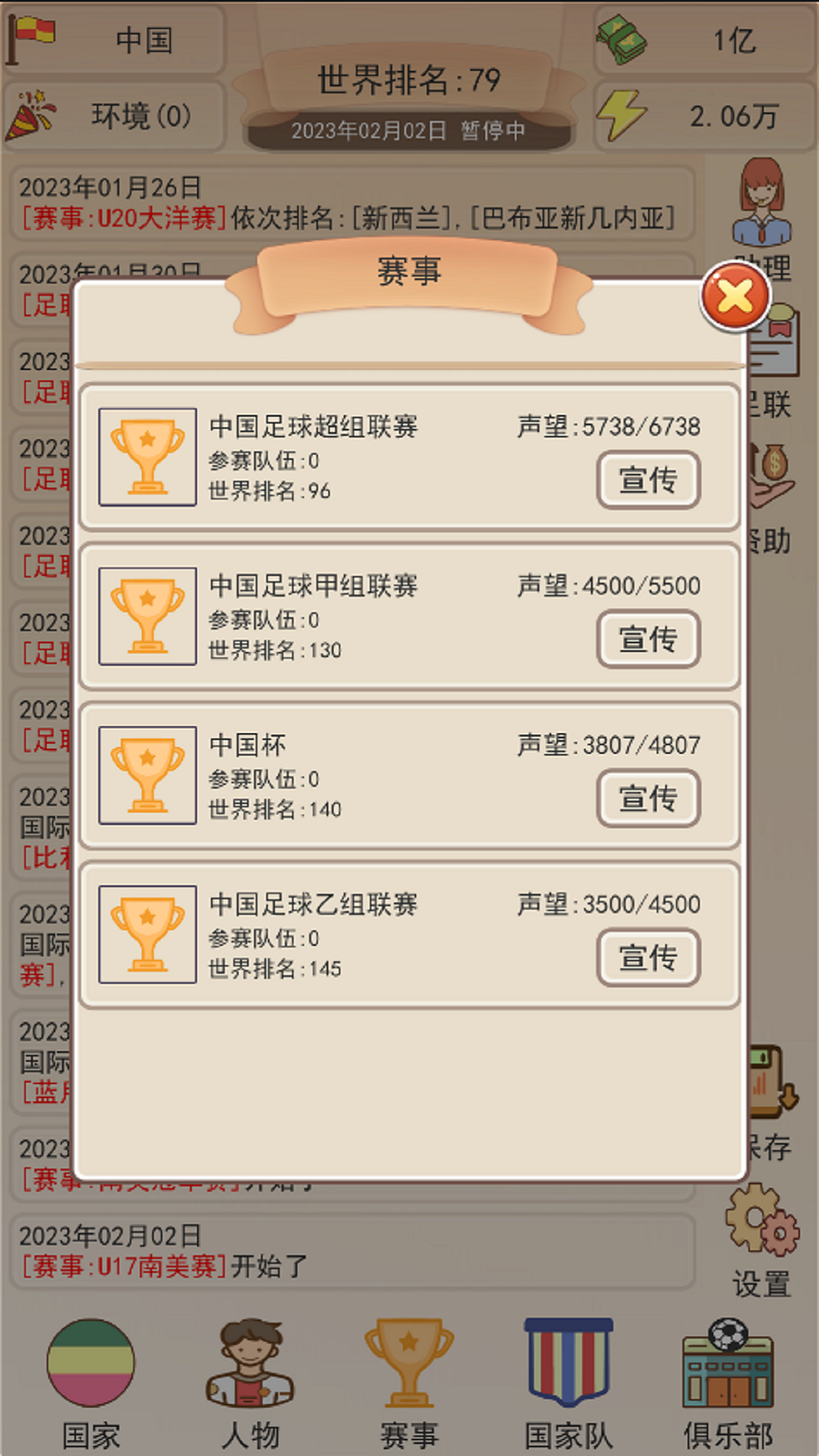The height and width of the screenshot is (1456, 819).
Task: Click the 中国足球超组联赛 trophy thumbnail
Action: click(x=146, y=457)
